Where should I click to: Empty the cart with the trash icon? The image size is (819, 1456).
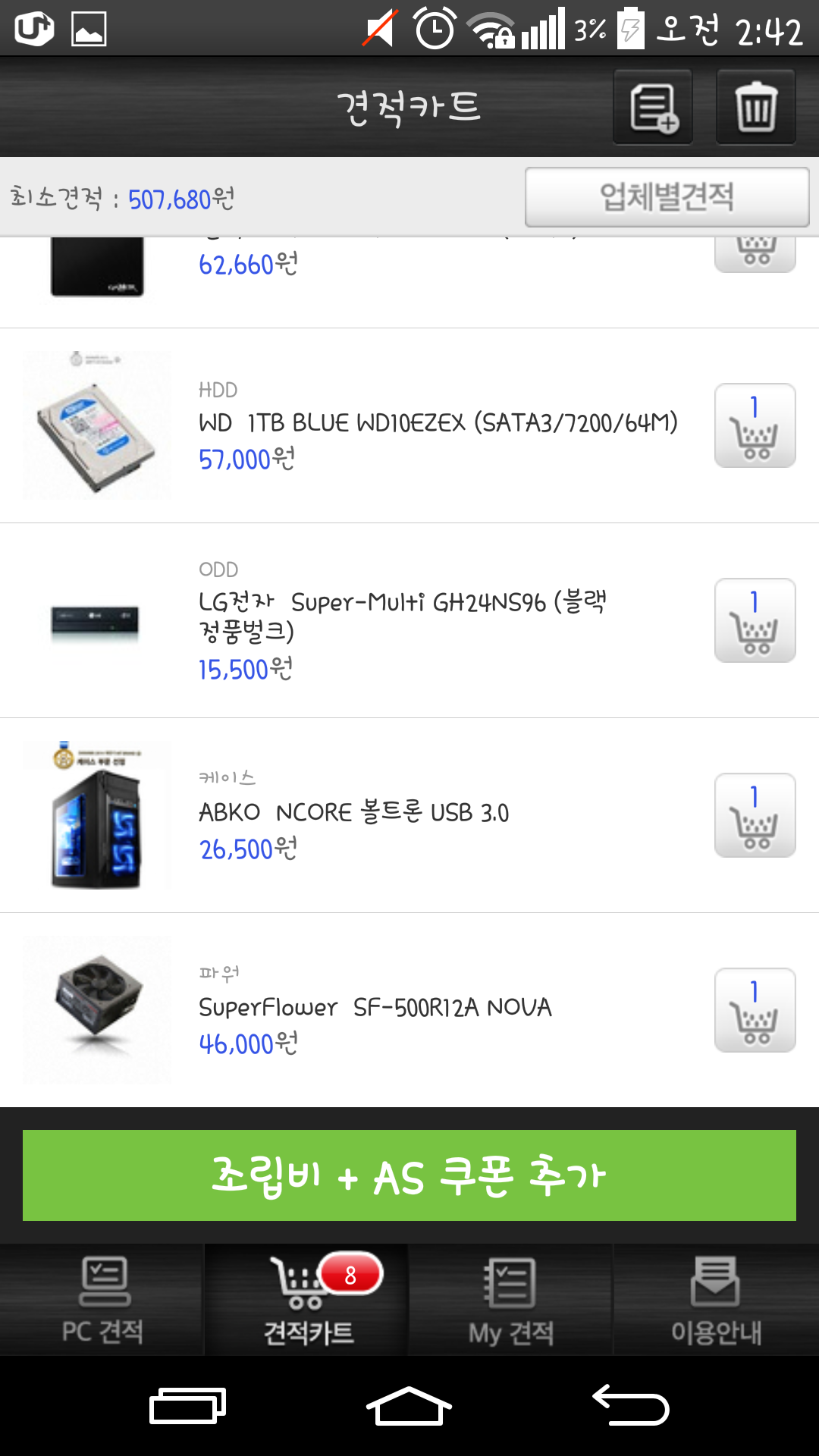click(755, 107)
